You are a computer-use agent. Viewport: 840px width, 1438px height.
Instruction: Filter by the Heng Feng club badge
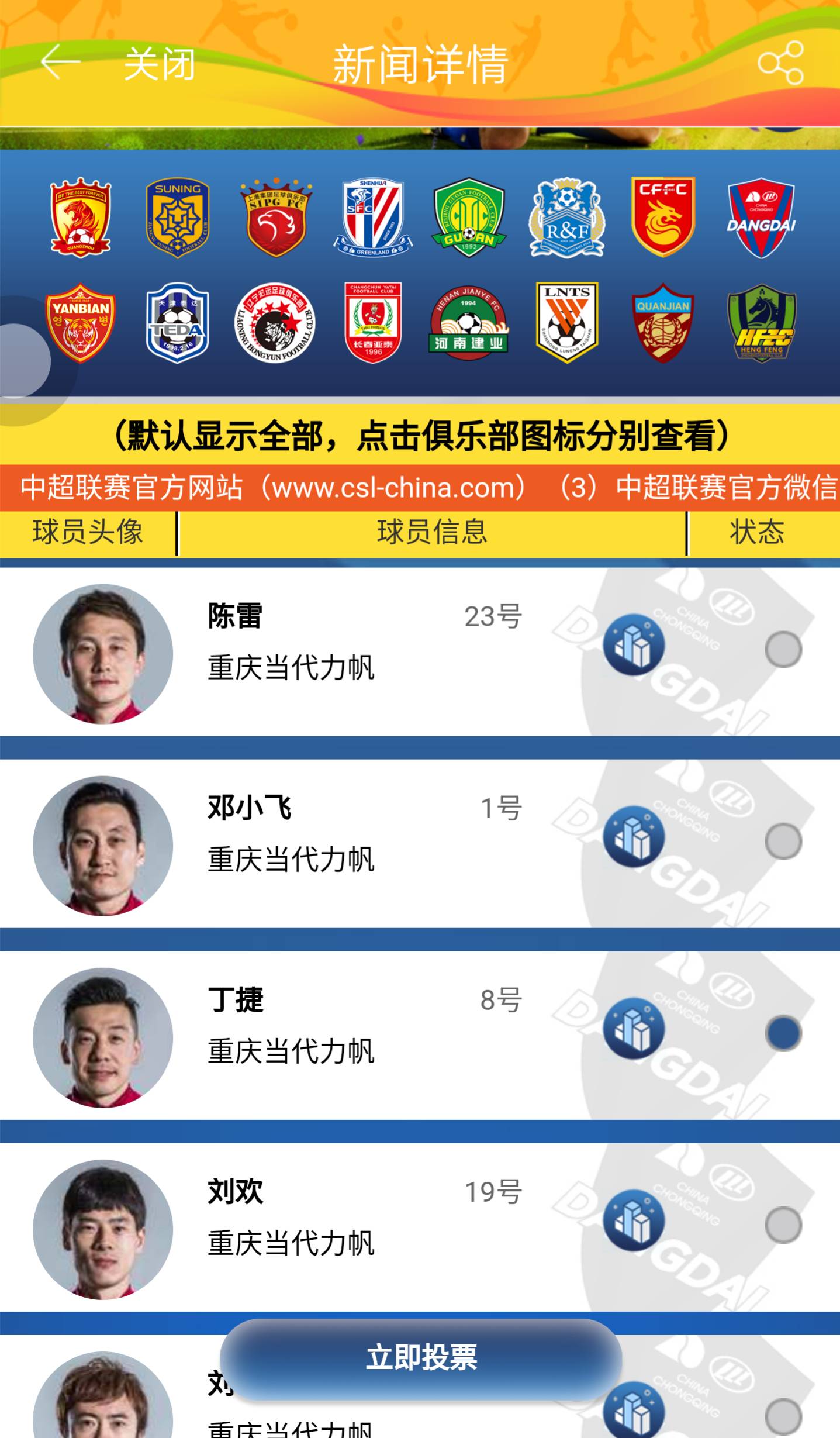pyautogui.click(x=761, y=323)
